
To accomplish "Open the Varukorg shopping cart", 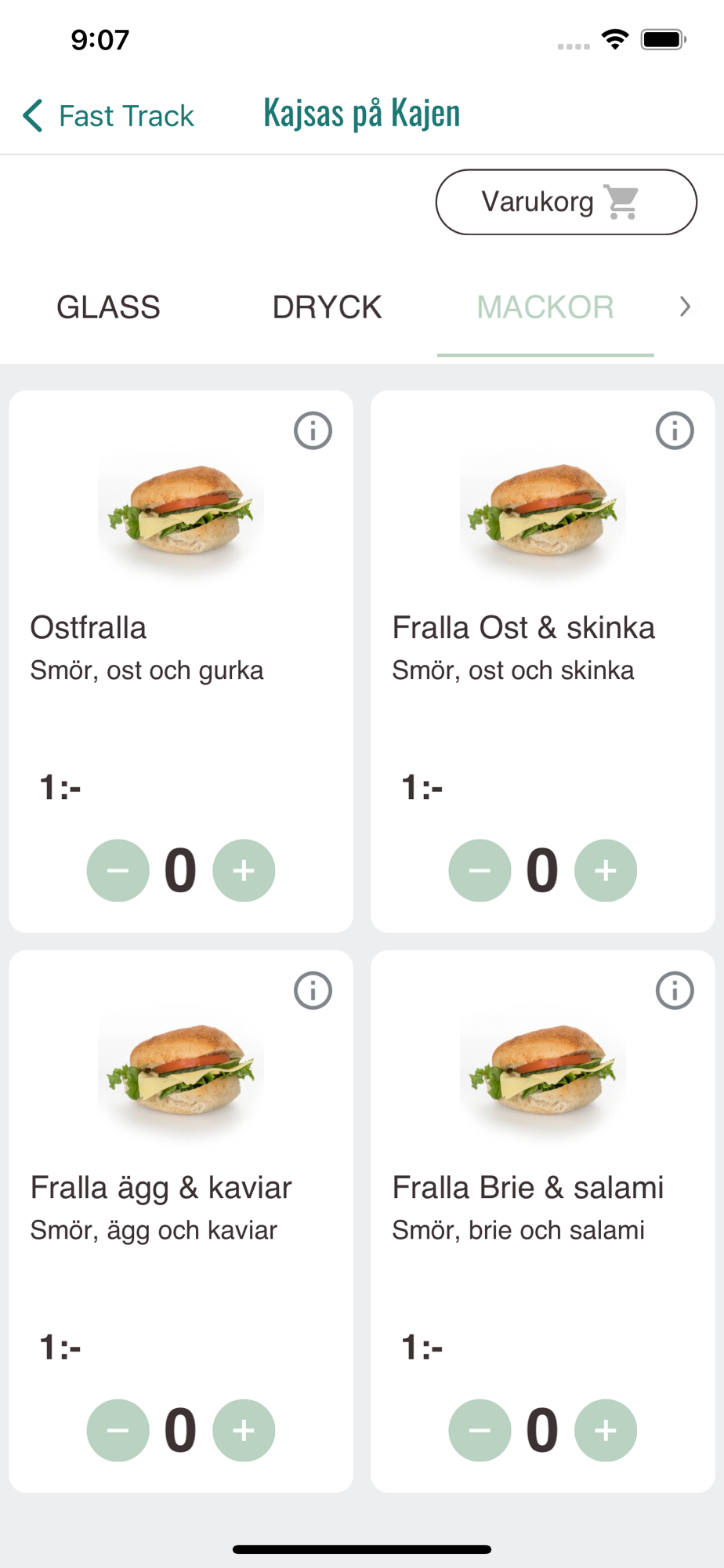I will 566,202.
